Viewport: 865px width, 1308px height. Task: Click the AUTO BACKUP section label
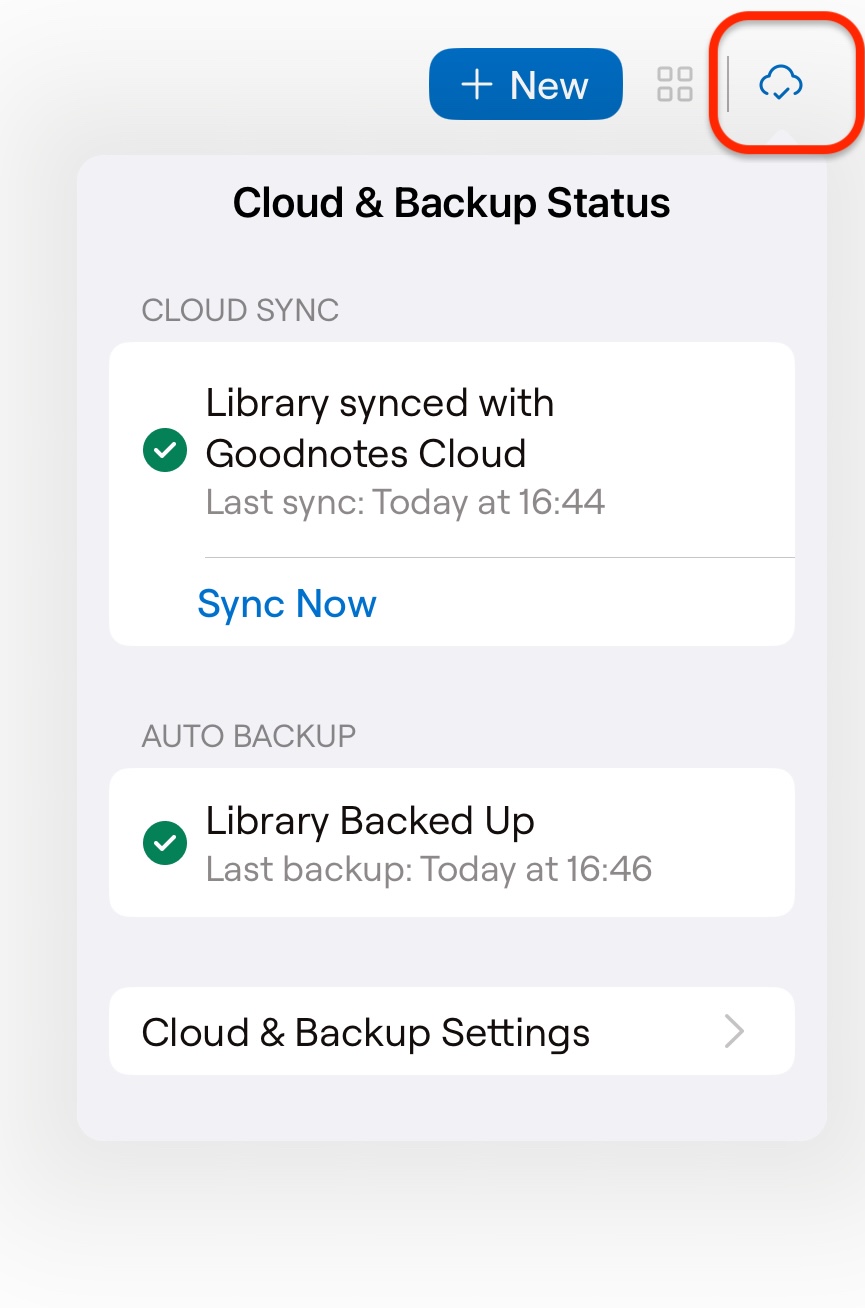(x=247, y=736)
